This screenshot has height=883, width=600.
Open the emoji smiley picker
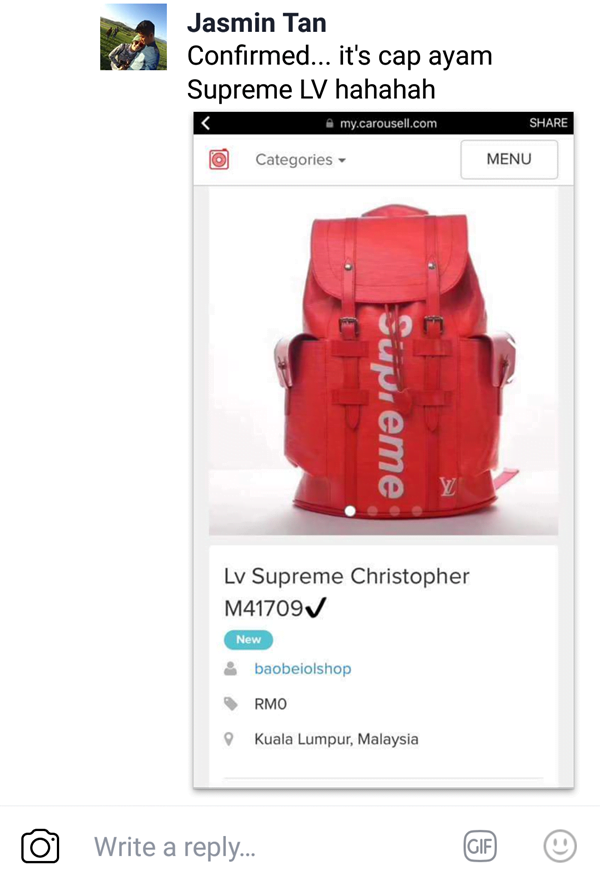coord(560,846)
